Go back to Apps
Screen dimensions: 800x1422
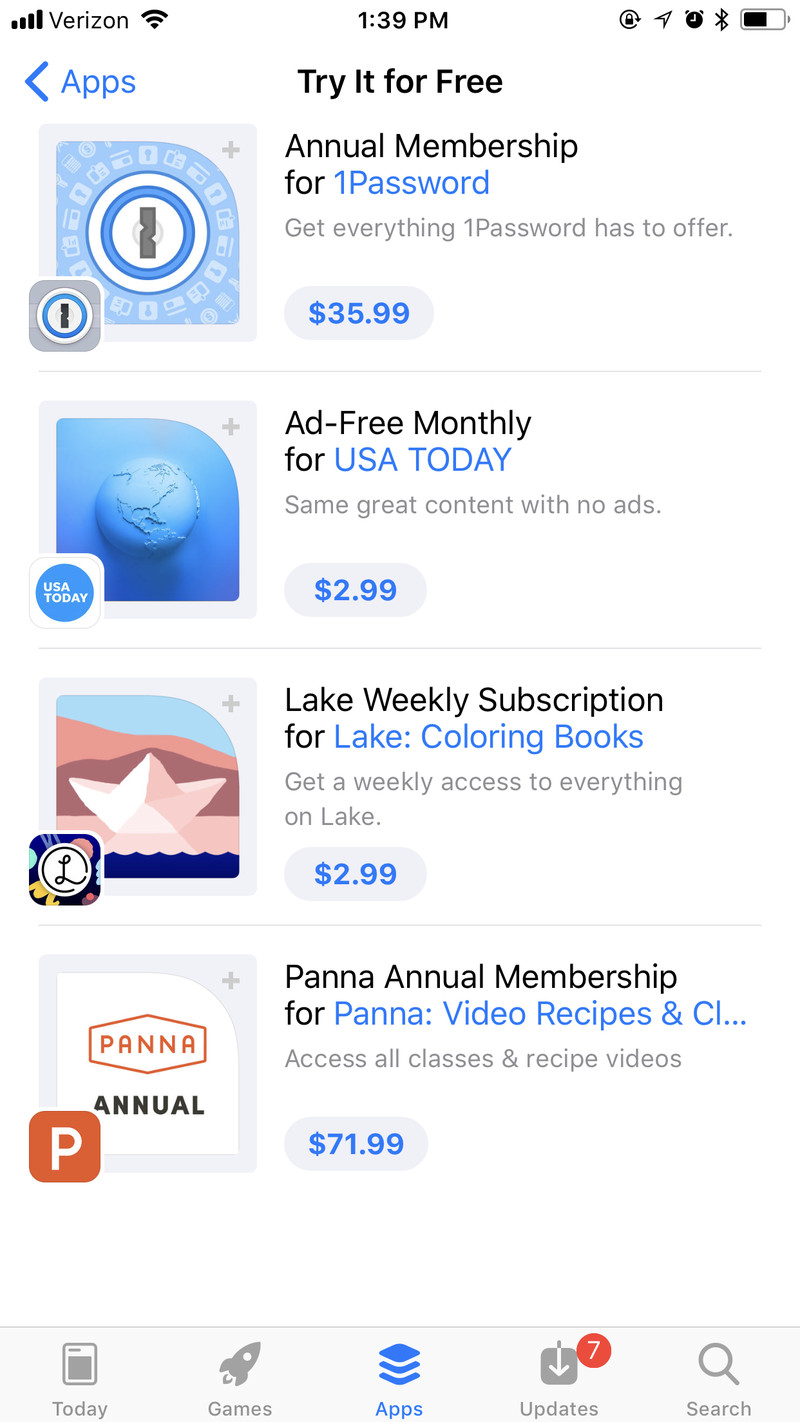pos(80,82)
